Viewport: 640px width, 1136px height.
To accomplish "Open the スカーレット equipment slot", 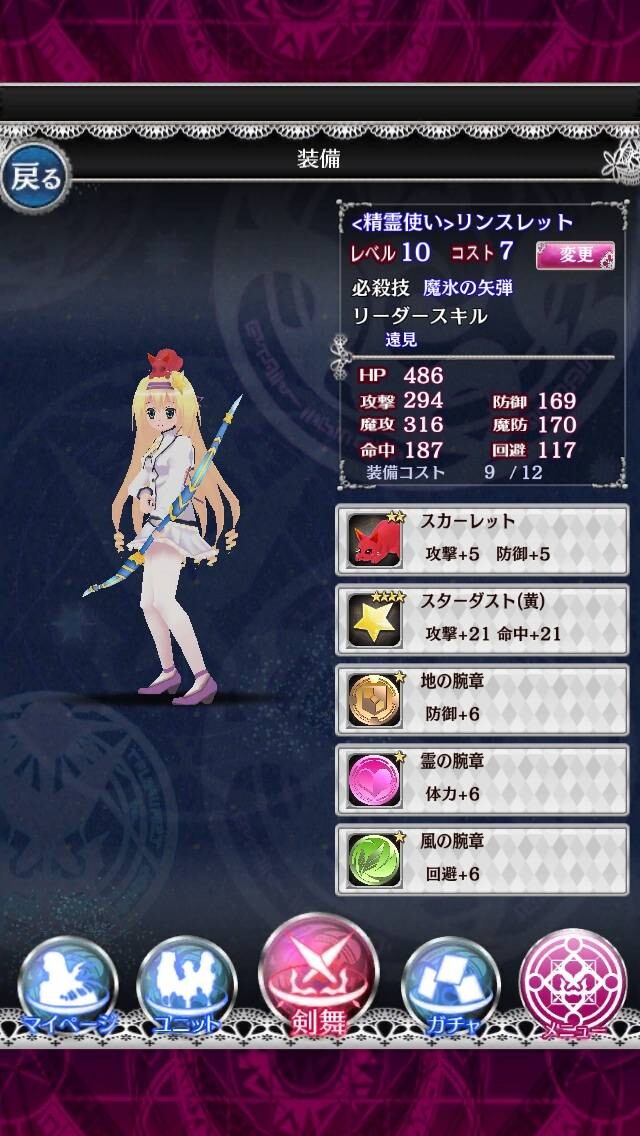I will 482,540.
